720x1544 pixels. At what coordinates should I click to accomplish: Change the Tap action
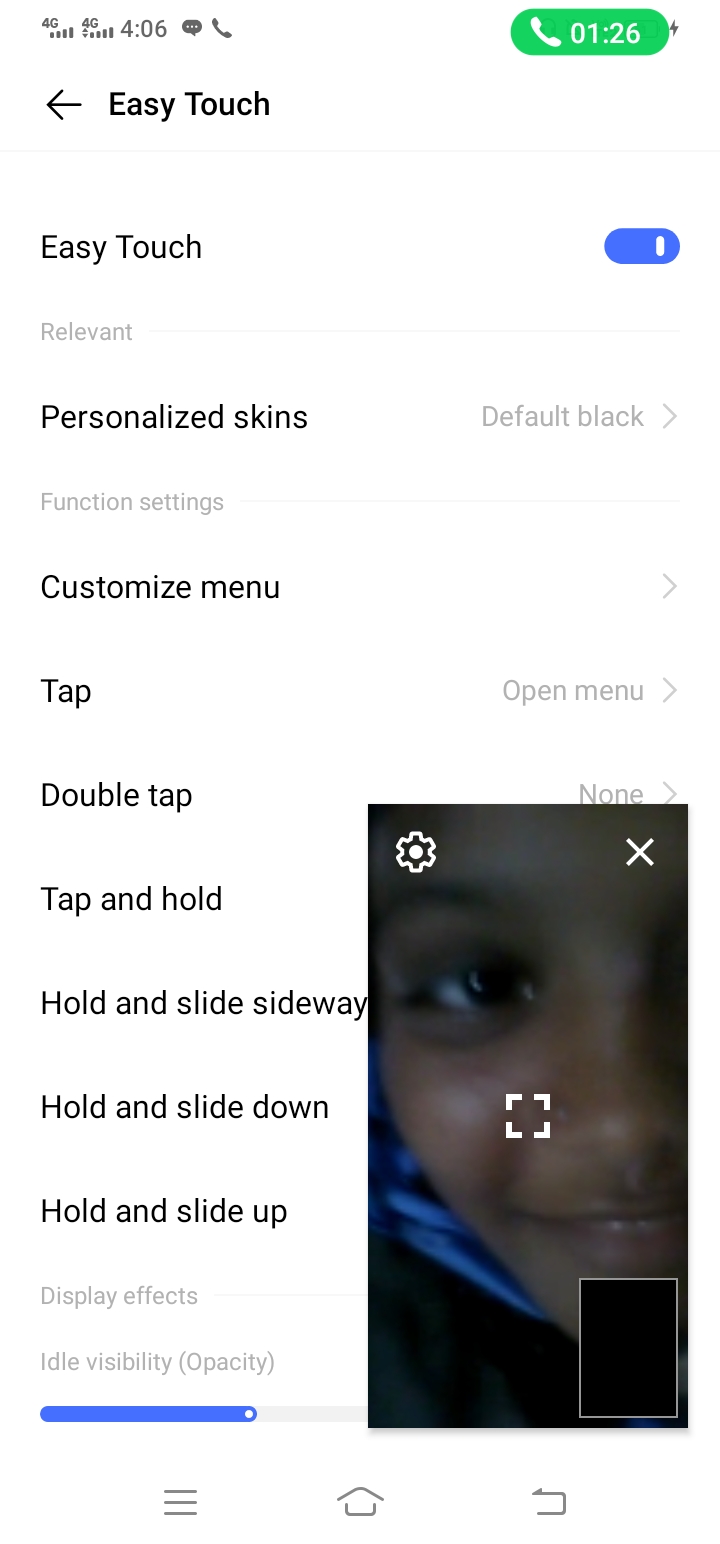click(360, 691)
